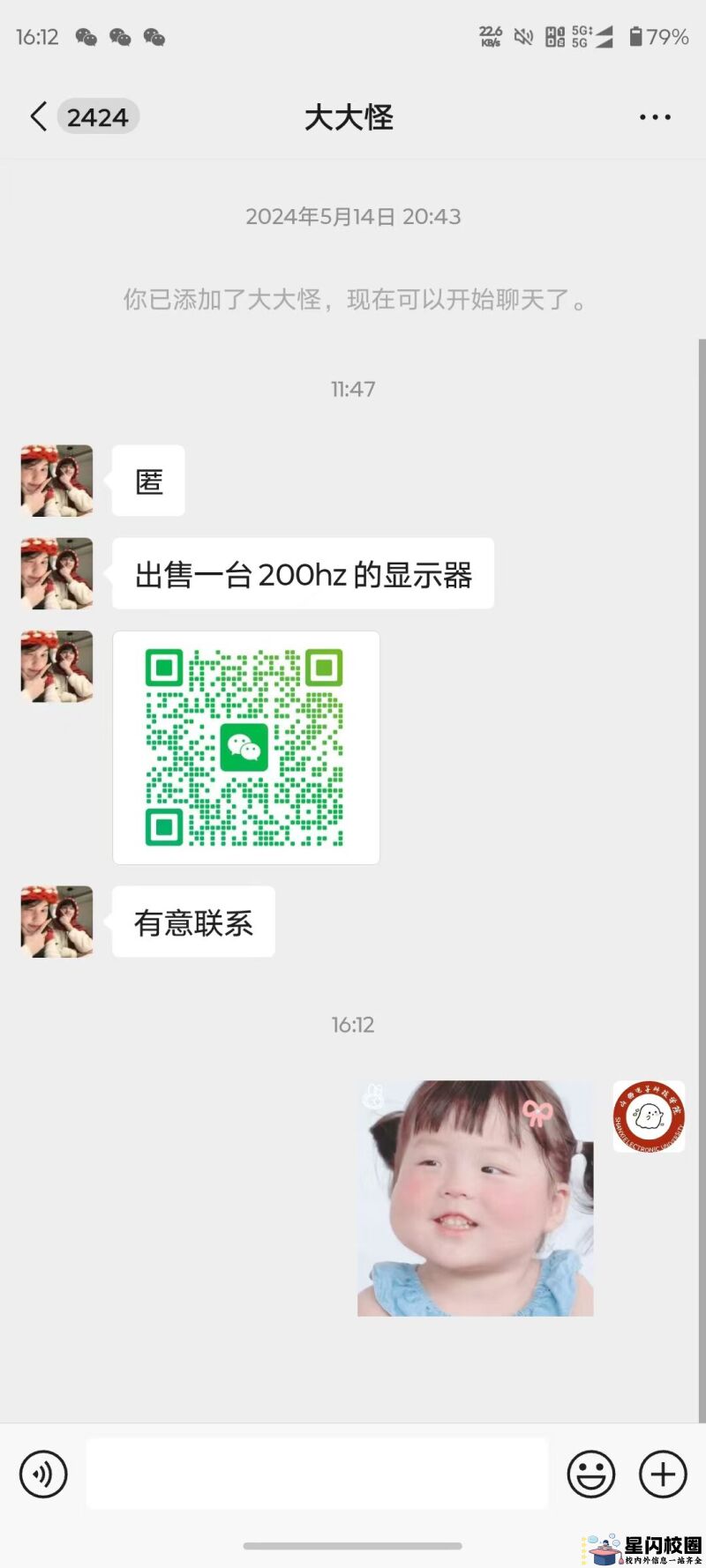706x1568 pixels.
Task: Focus the message text field
Action: pos(316,1474)
